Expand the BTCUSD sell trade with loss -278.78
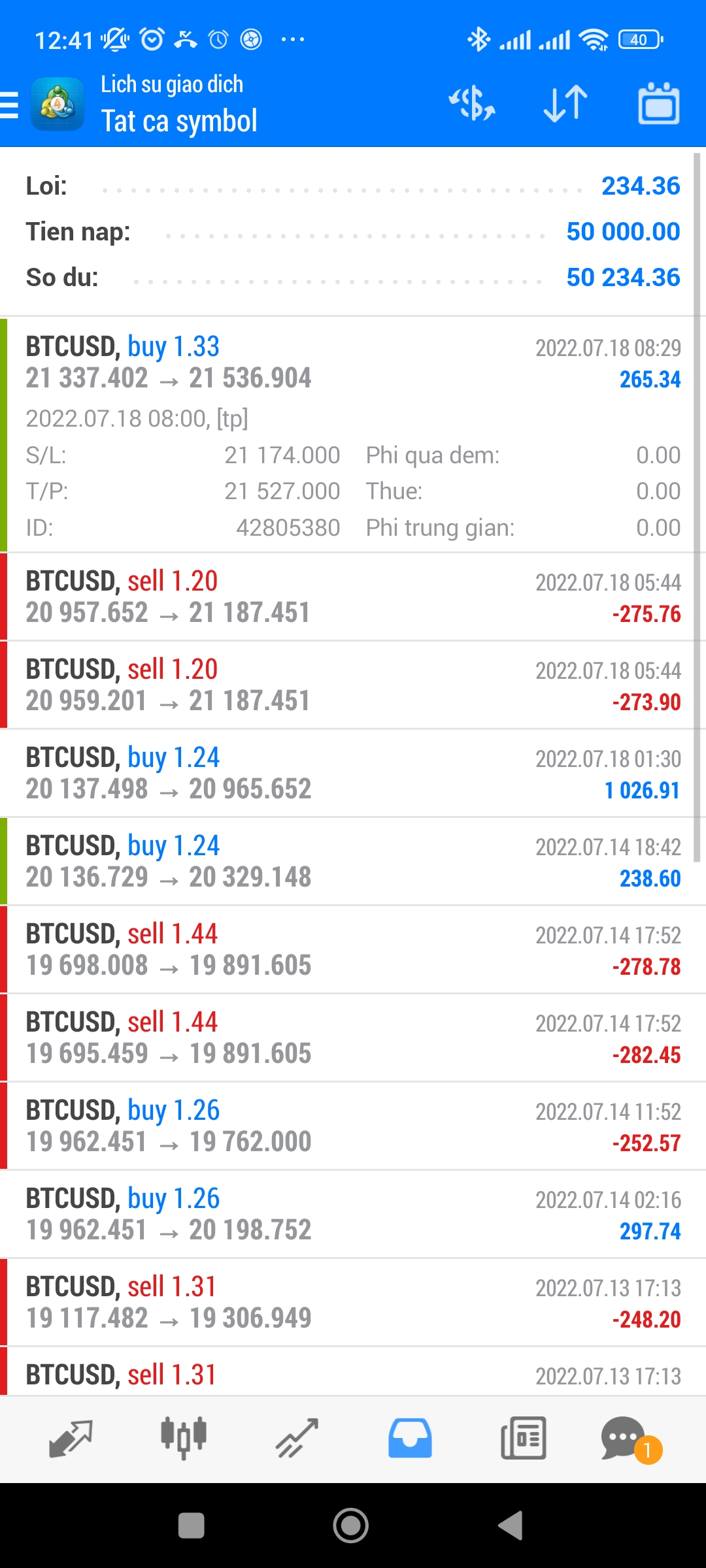 (x=353, y=950)
